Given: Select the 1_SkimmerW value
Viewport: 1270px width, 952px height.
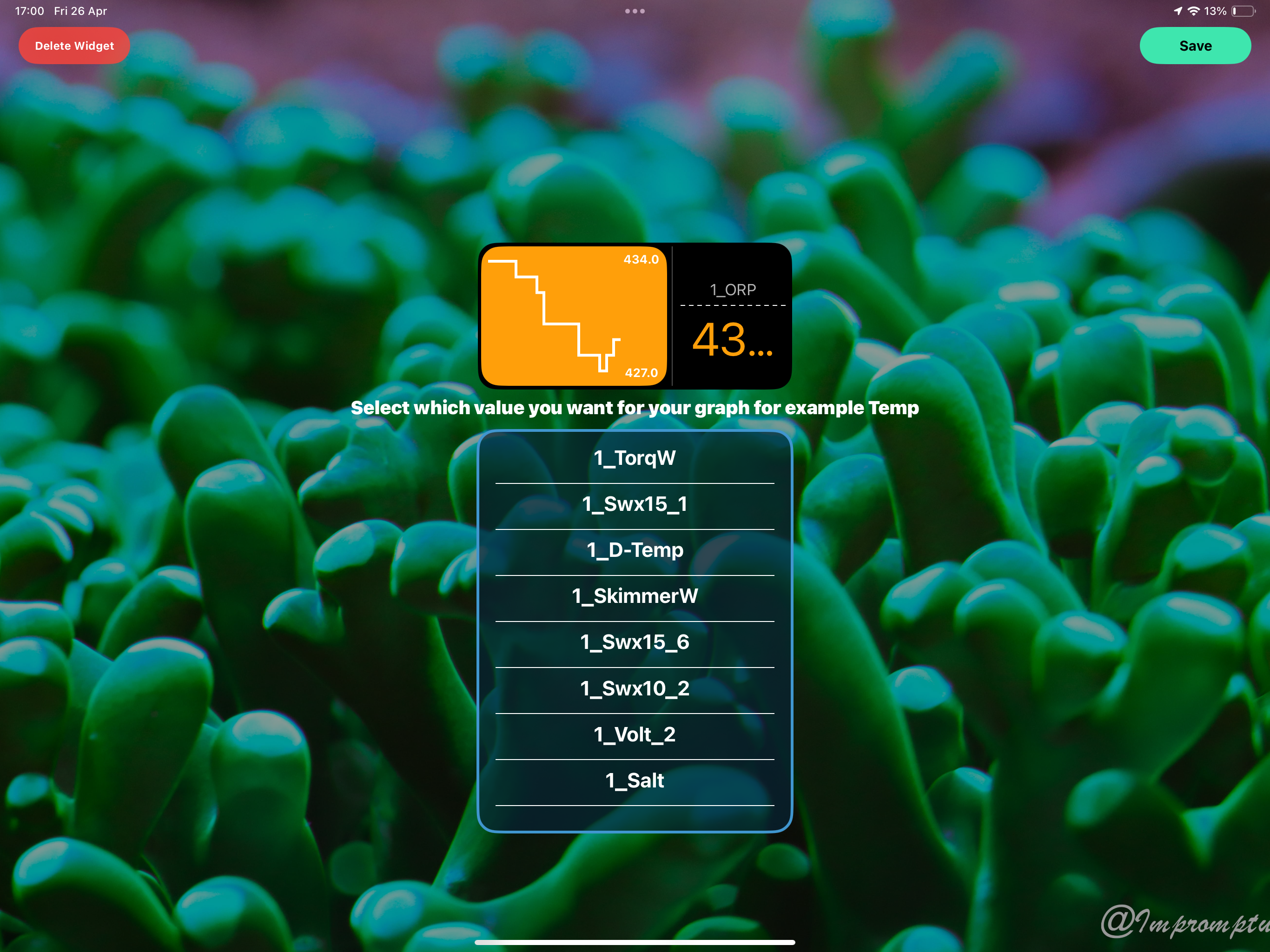Looking at the screenshot, I should click(x=635, y=596).
